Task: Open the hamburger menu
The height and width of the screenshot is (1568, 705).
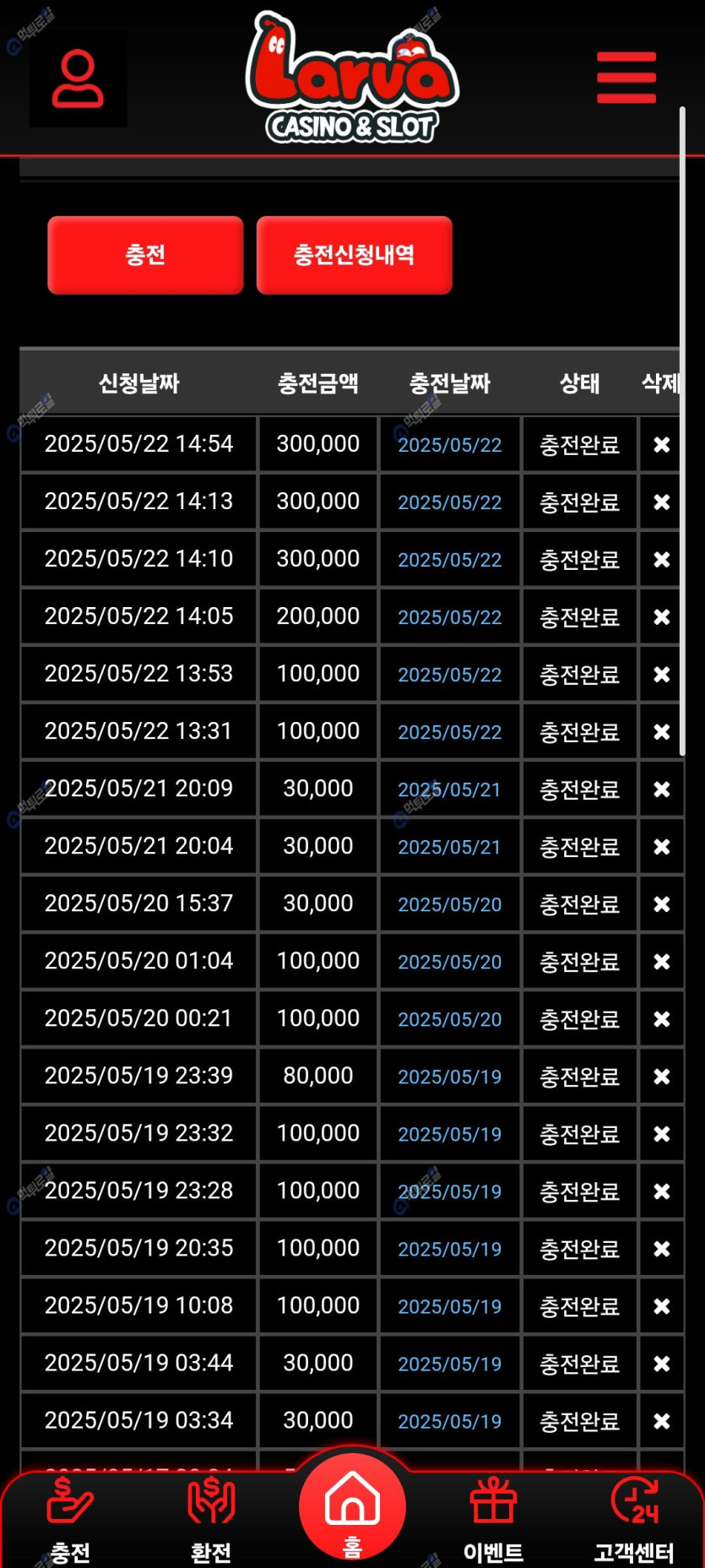Action: tap(626, 78)
